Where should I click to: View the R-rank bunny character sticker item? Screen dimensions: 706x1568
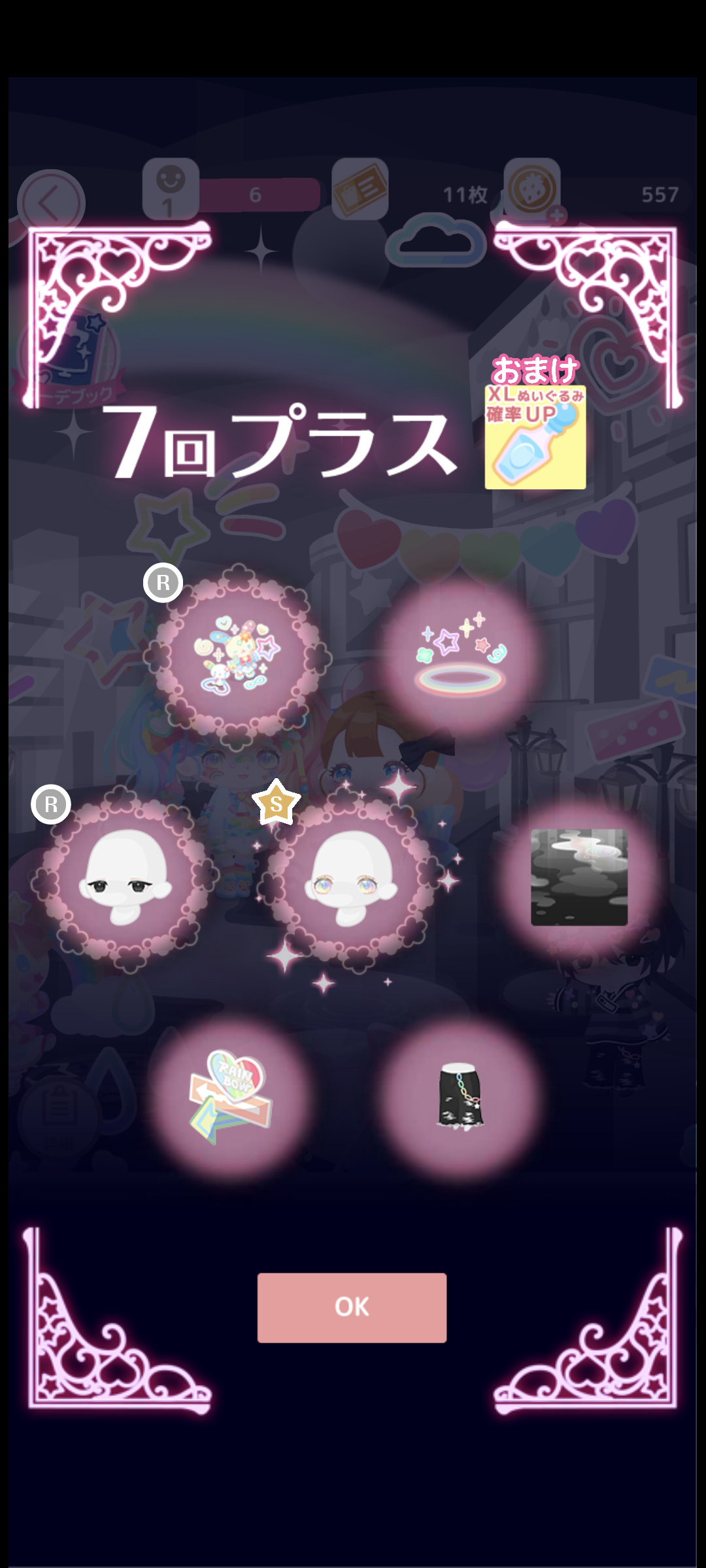(x=238, y=657)
